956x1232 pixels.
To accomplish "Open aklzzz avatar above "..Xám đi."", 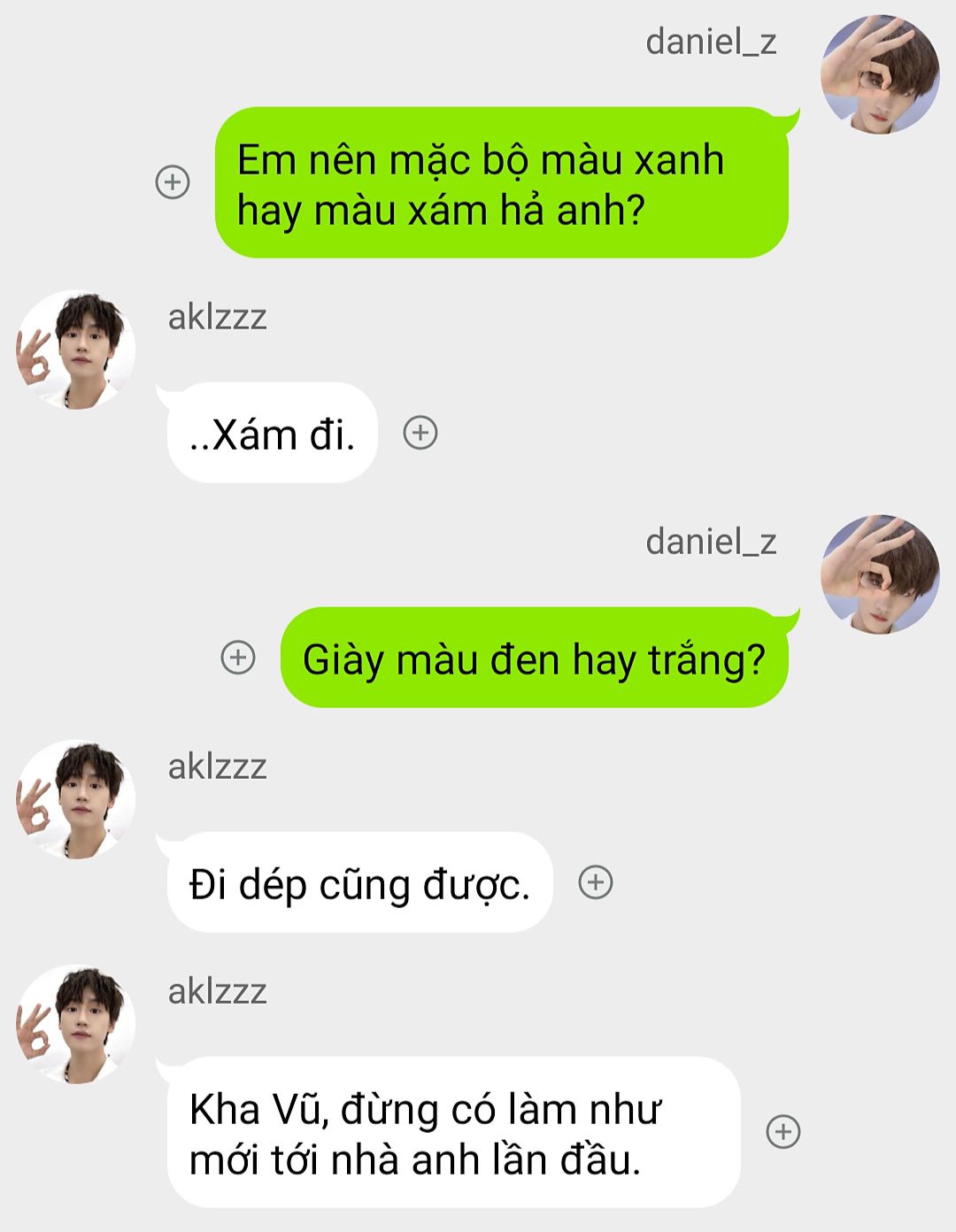I will coord(76,350).
